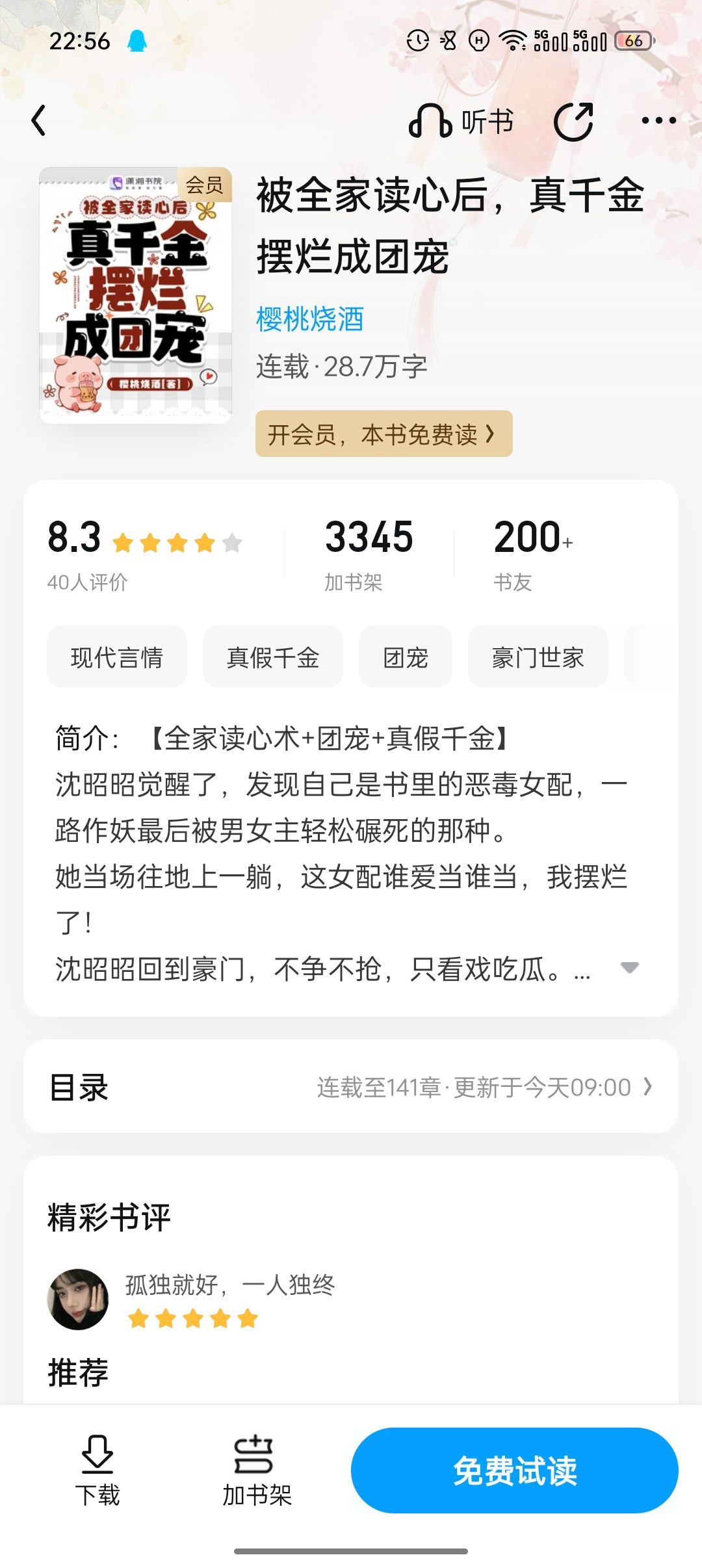Select the 豪门世家 tag
Screen dimensions: 702x1568
538,657
